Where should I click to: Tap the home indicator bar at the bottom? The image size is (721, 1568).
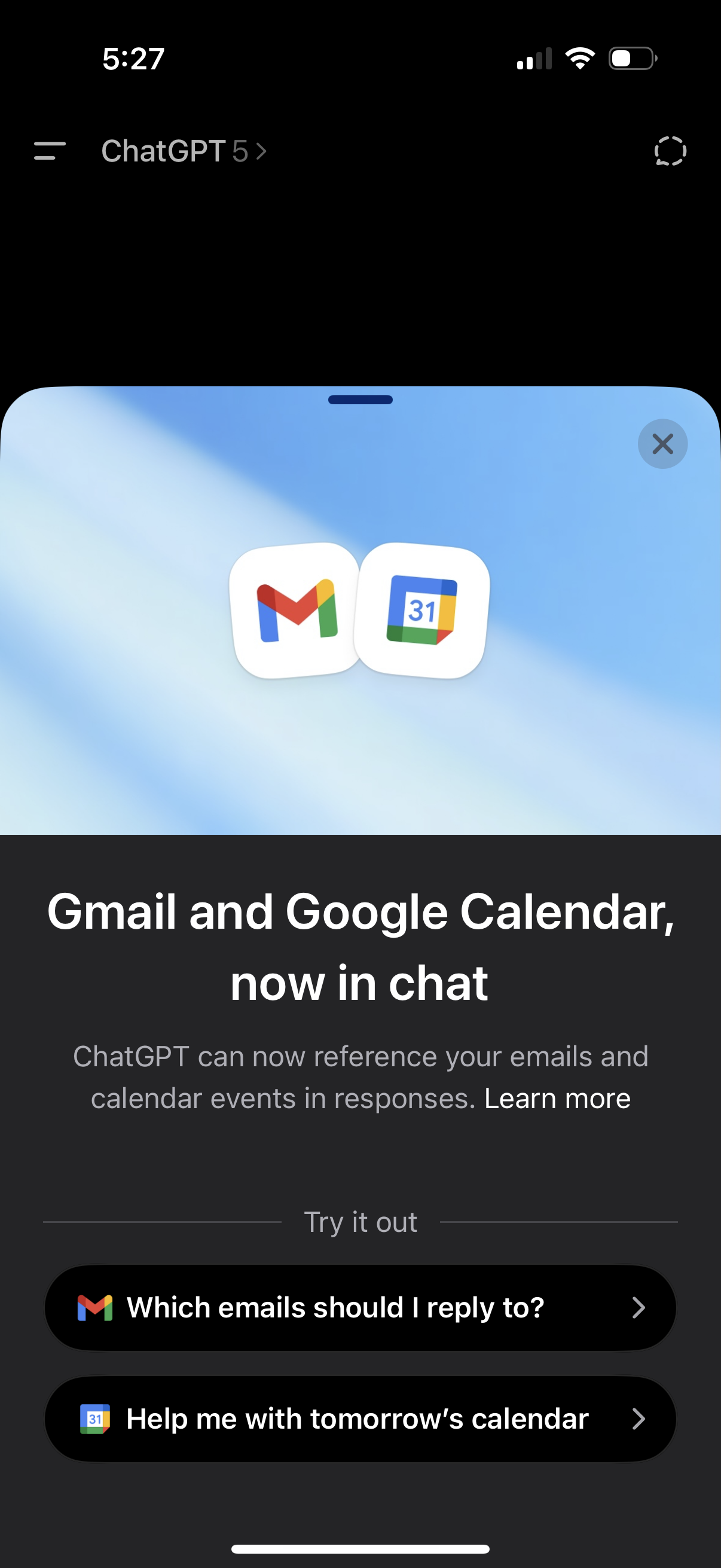click(x=360, y=1549)
